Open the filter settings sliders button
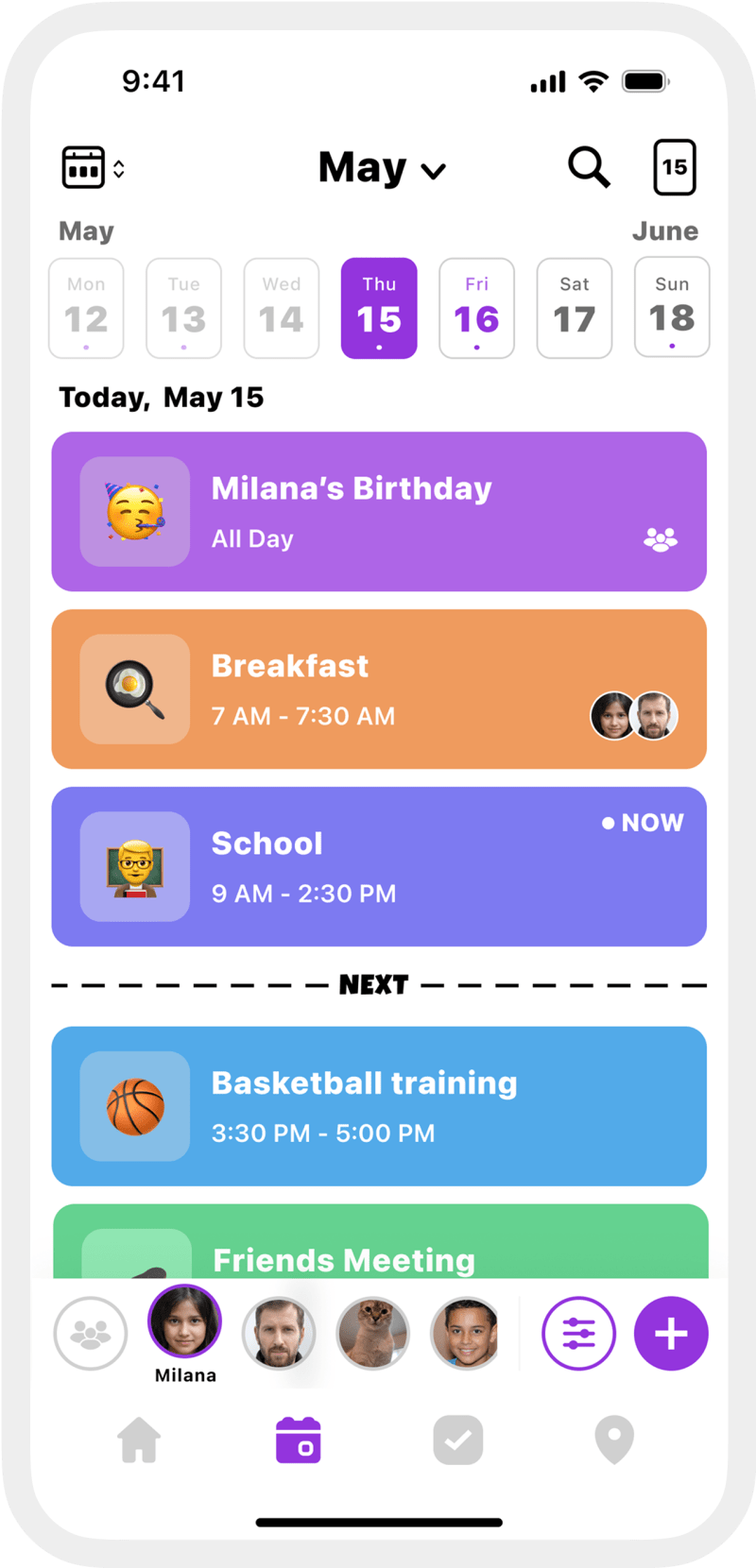The width and height of the screenshot is (756, 1568). point(578,1334)
